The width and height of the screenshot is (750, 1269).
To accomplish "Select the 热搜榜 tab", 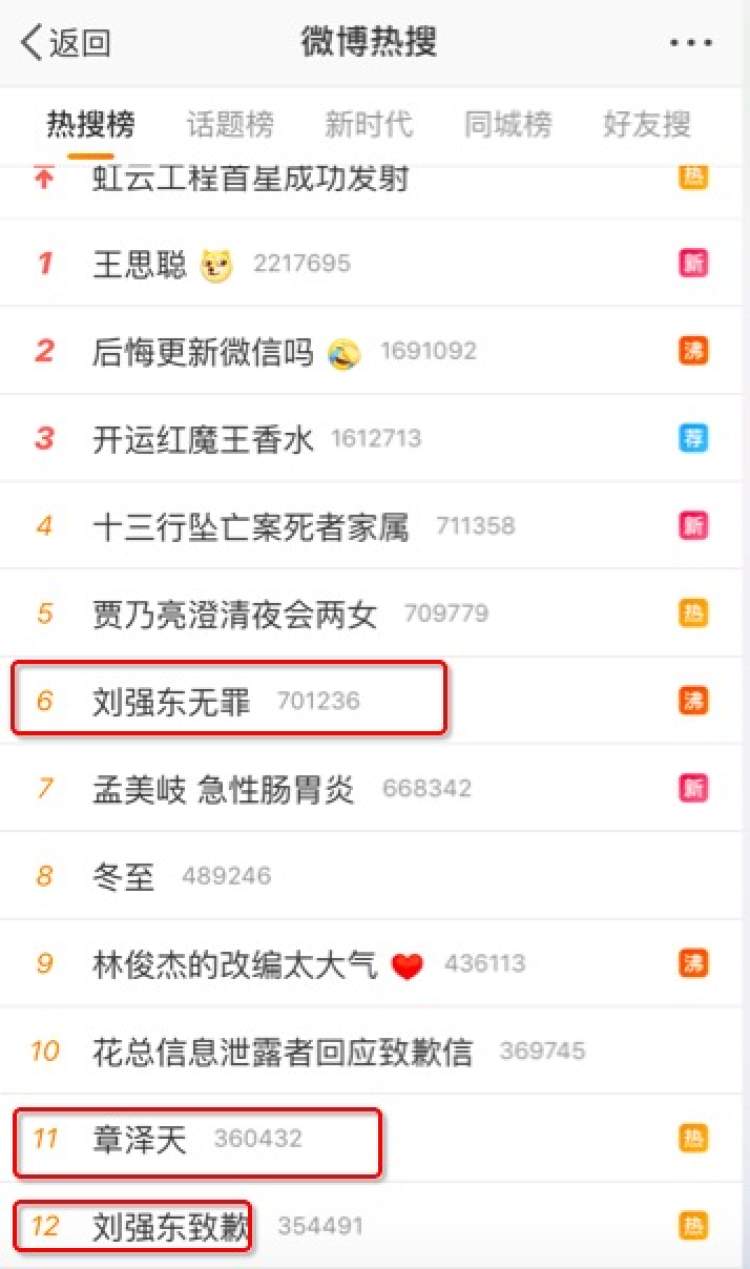I will 91,124.
